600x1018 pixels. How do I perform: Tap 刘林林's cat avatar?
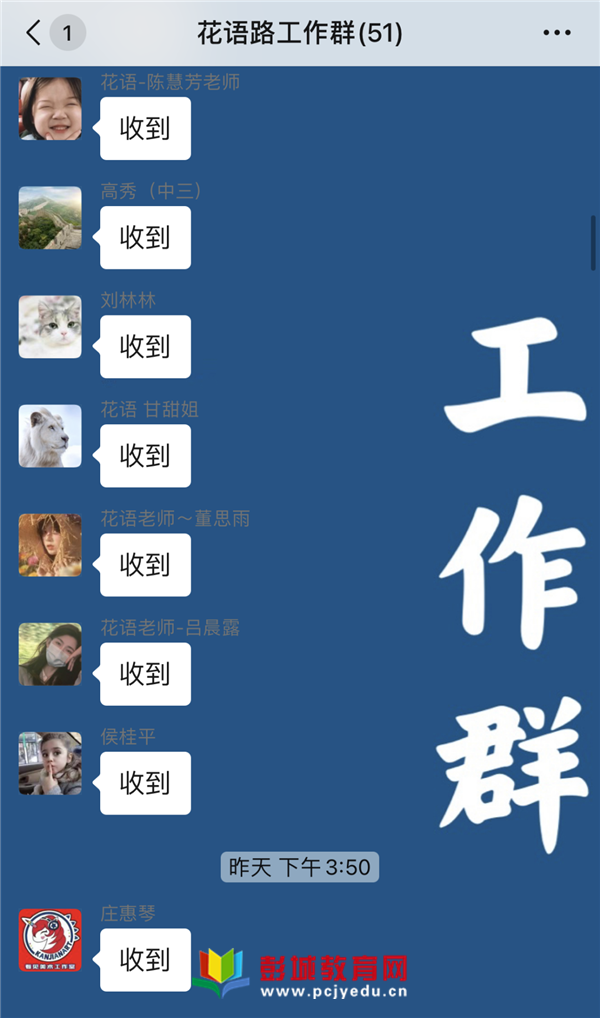pos(50,327)
